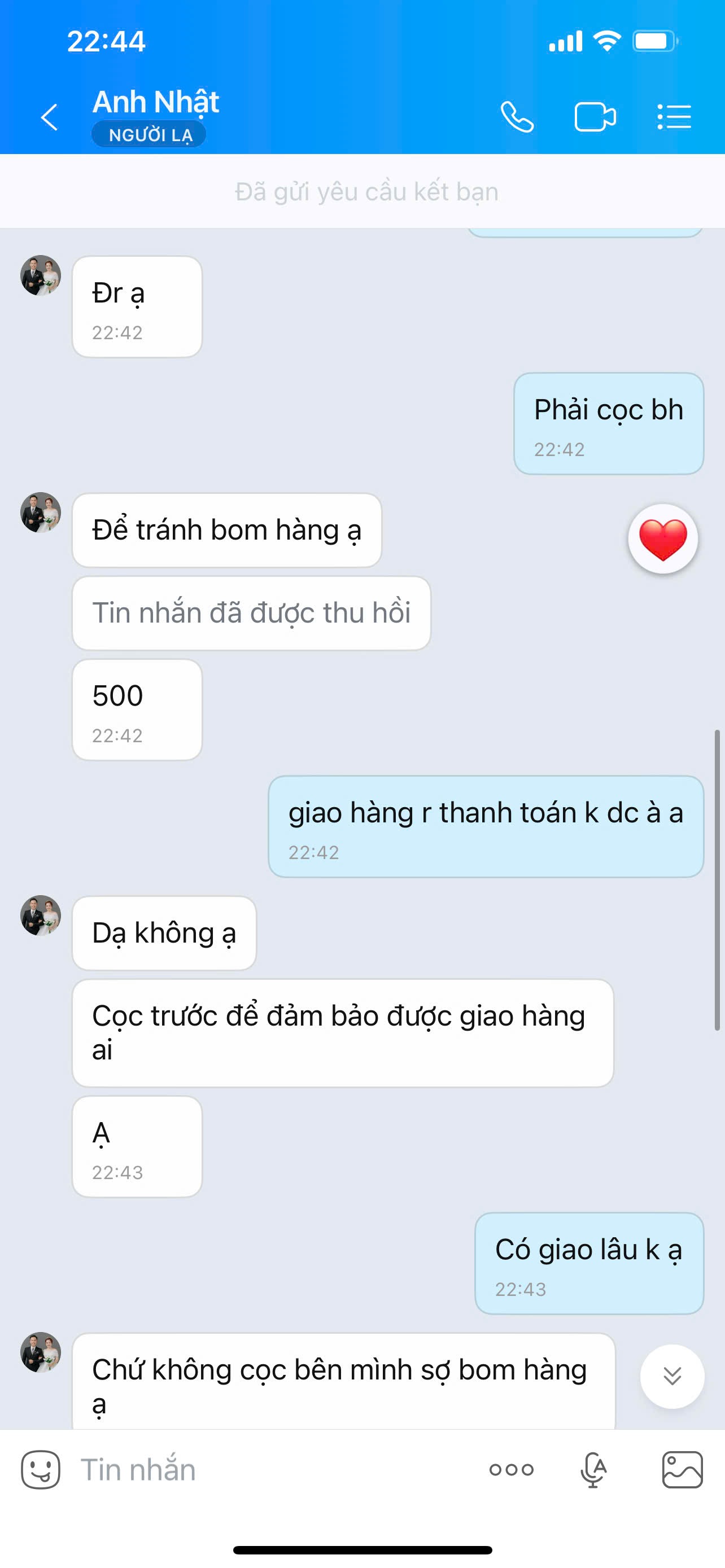The image size is (725, 1568).
Task: Jump to the latest messages
Action: click(x=672, y=1376)
